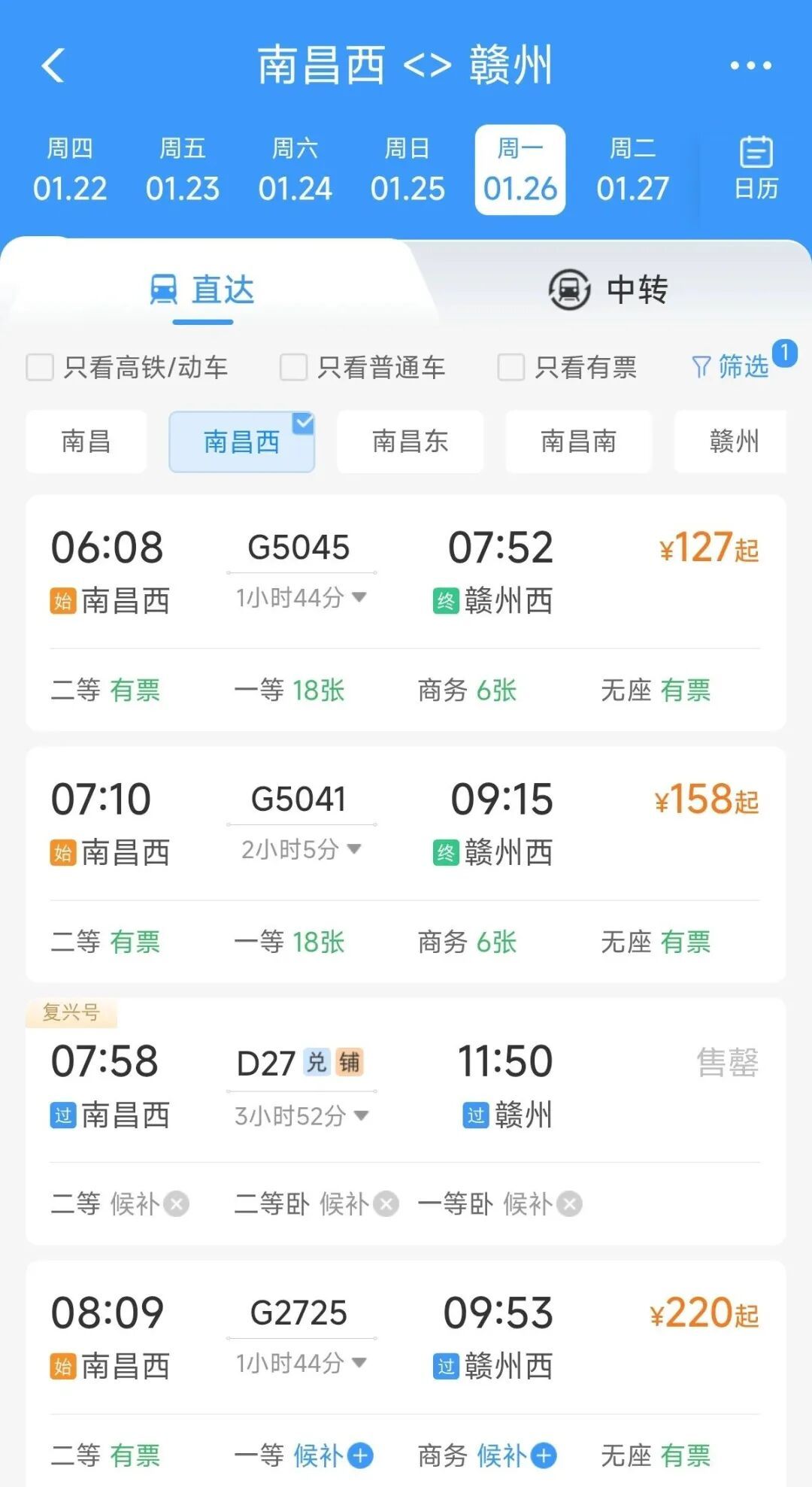Click the 中转 transfer icon
The image size is (812, 1487).
pyautogui.click(x=569, y=290)
